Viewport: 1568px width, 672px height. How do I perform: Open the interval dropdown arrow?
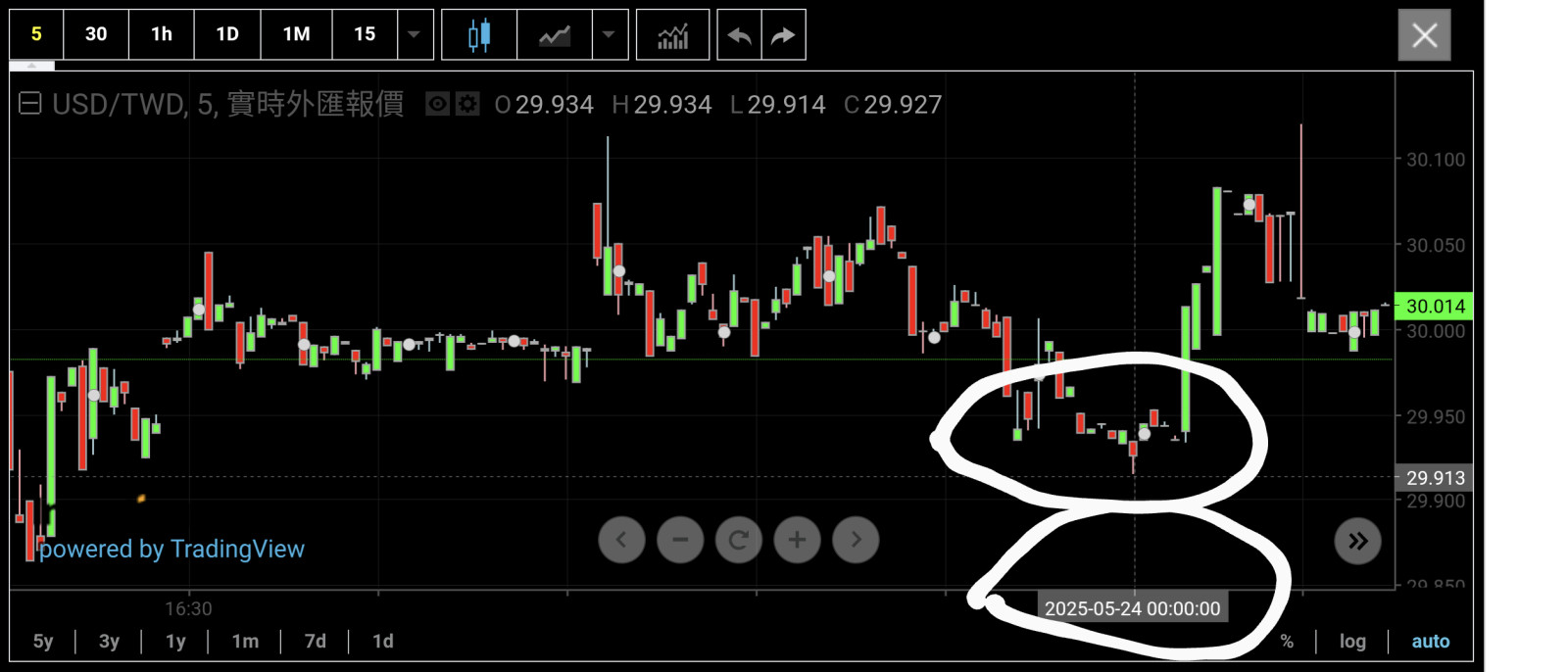coord(415,34)
